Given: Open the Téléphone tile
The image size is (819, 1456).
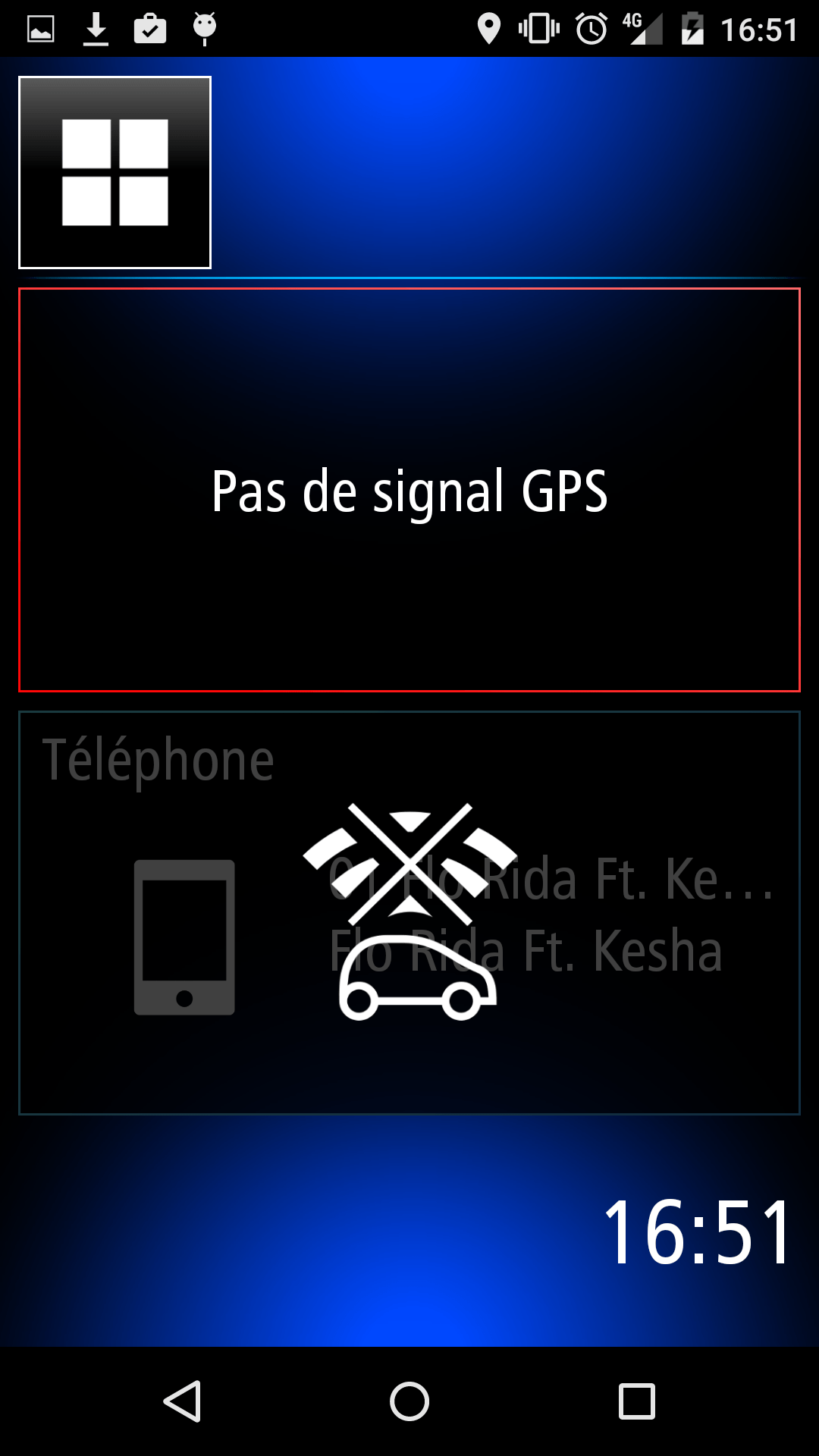Looking at the screenshot, I should point(409,913).
